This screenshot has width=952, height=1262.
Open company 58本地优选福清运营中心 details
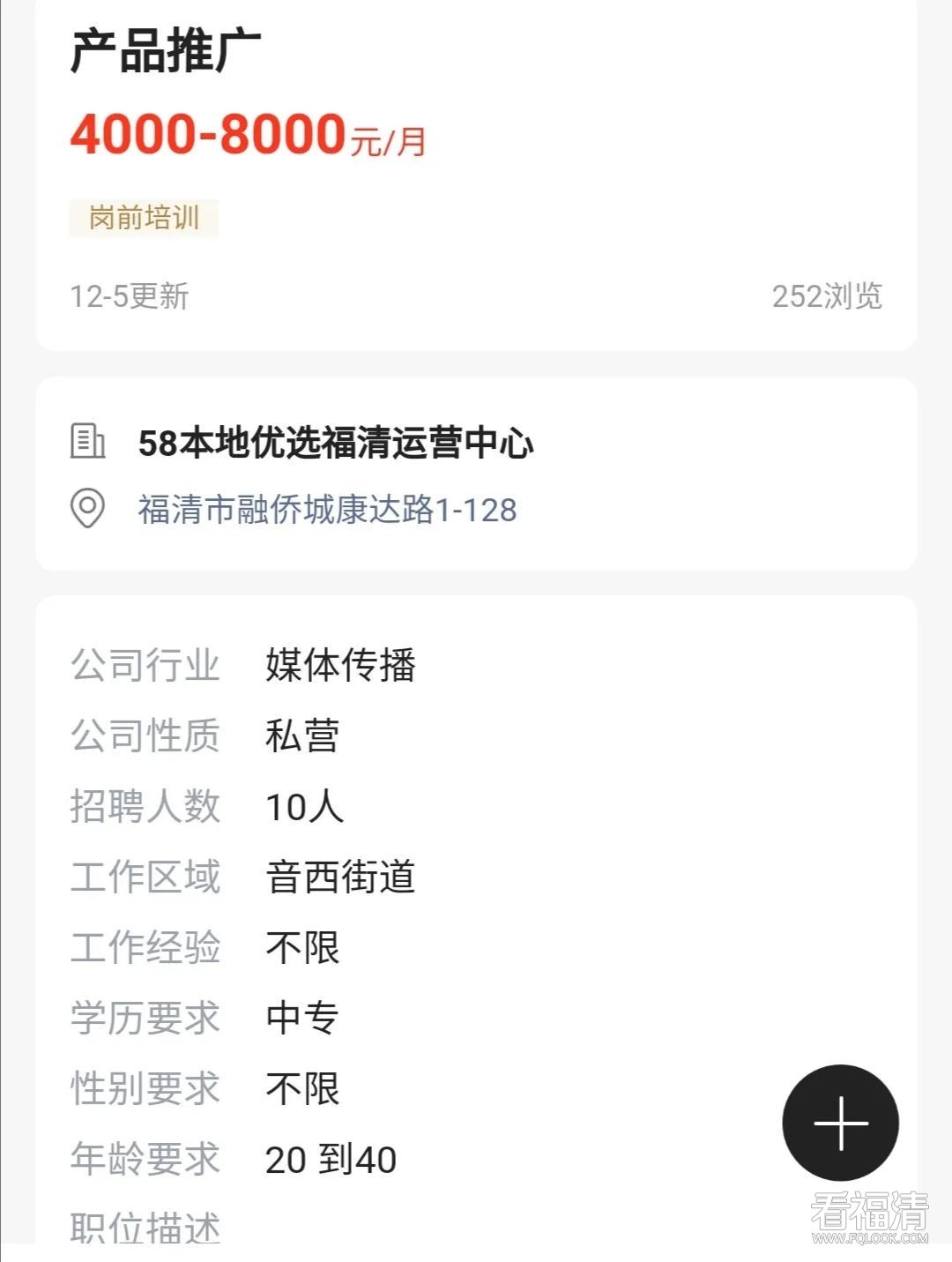(x=336, y=443)
